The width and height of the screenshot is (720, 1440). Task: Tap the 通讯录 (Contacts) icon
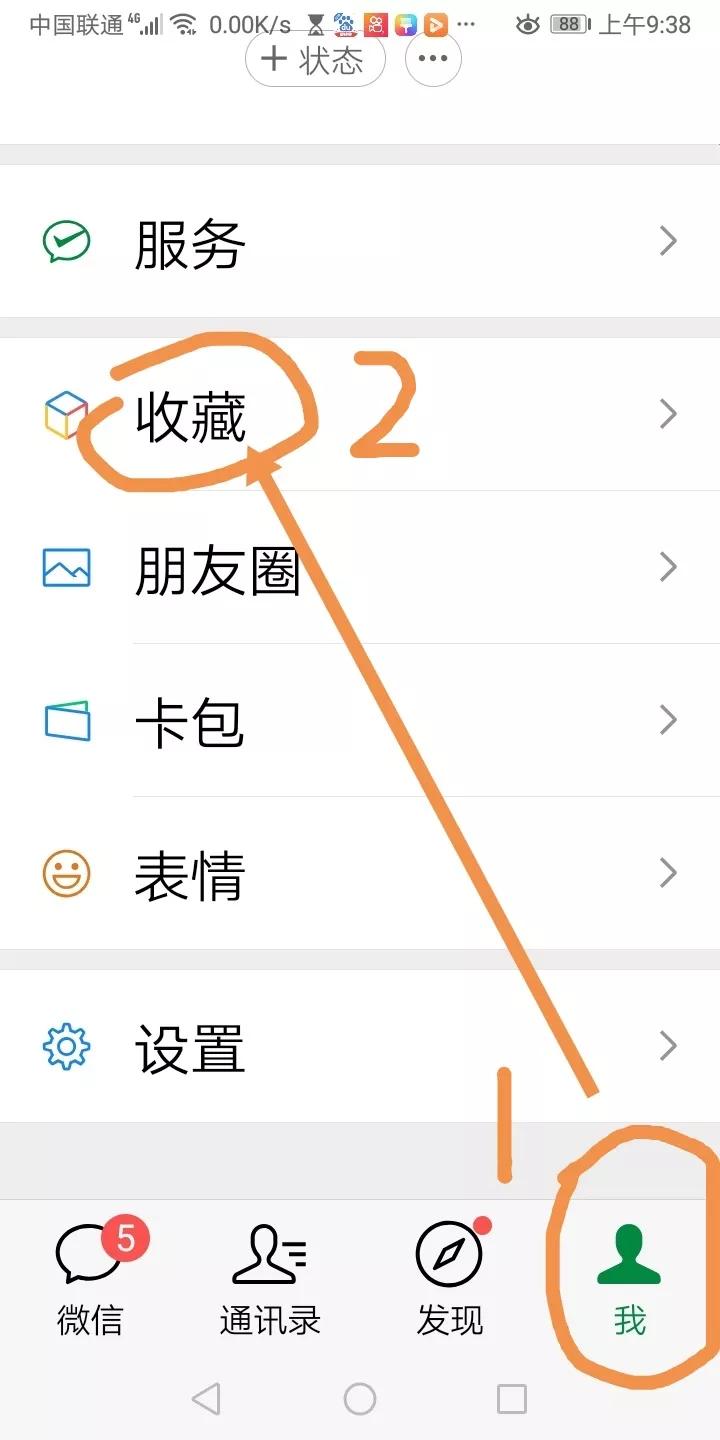coord(267,1253)
